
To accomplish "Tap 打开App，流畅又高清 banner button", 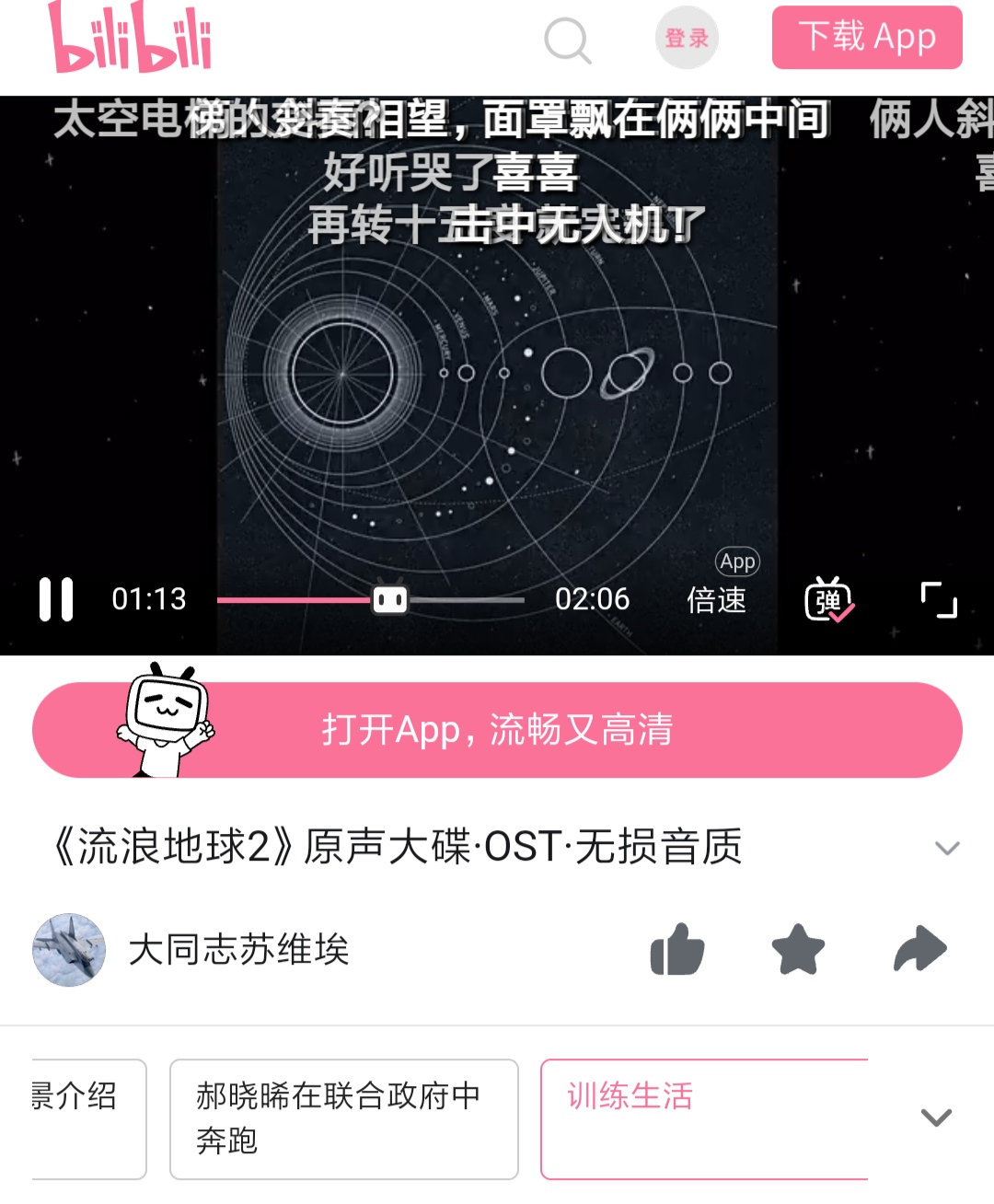I will (497, 730).
